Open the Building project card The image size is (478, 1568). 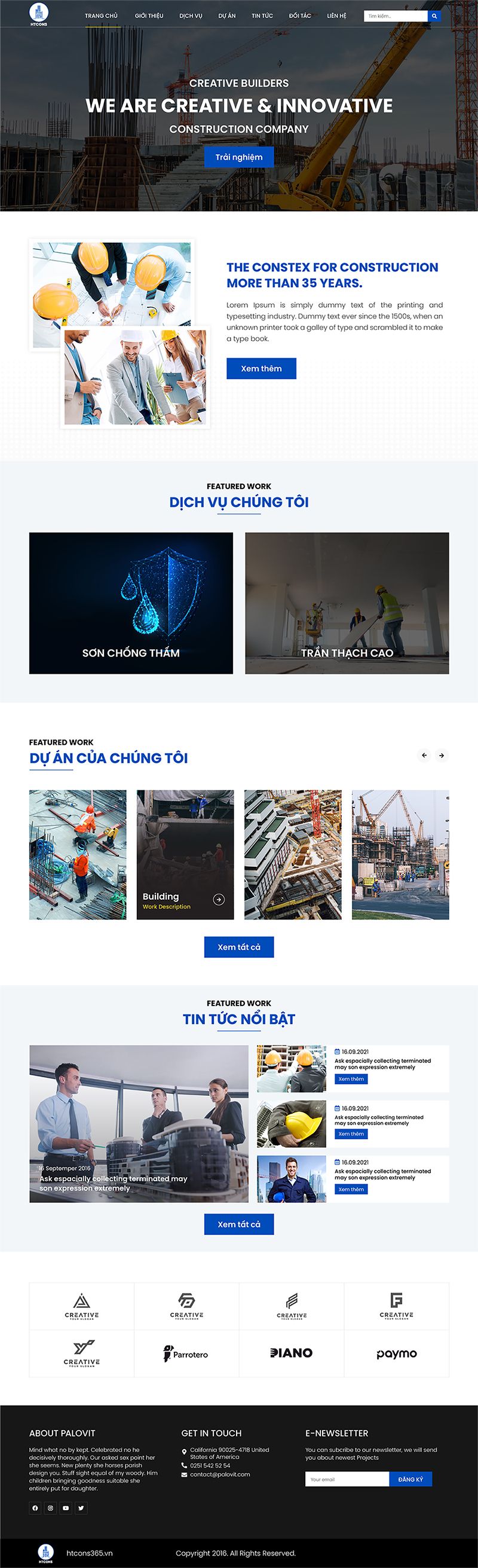click(185, 854)
